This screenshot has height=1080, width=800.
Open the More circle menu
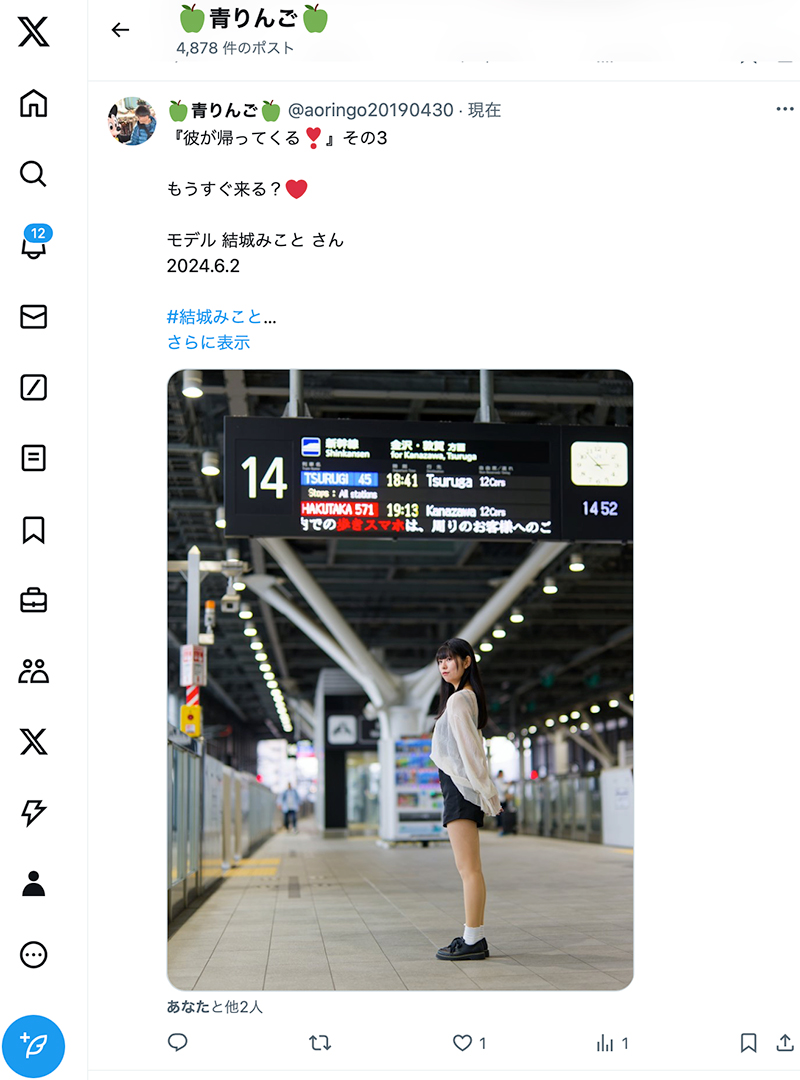tap(34, 955)
